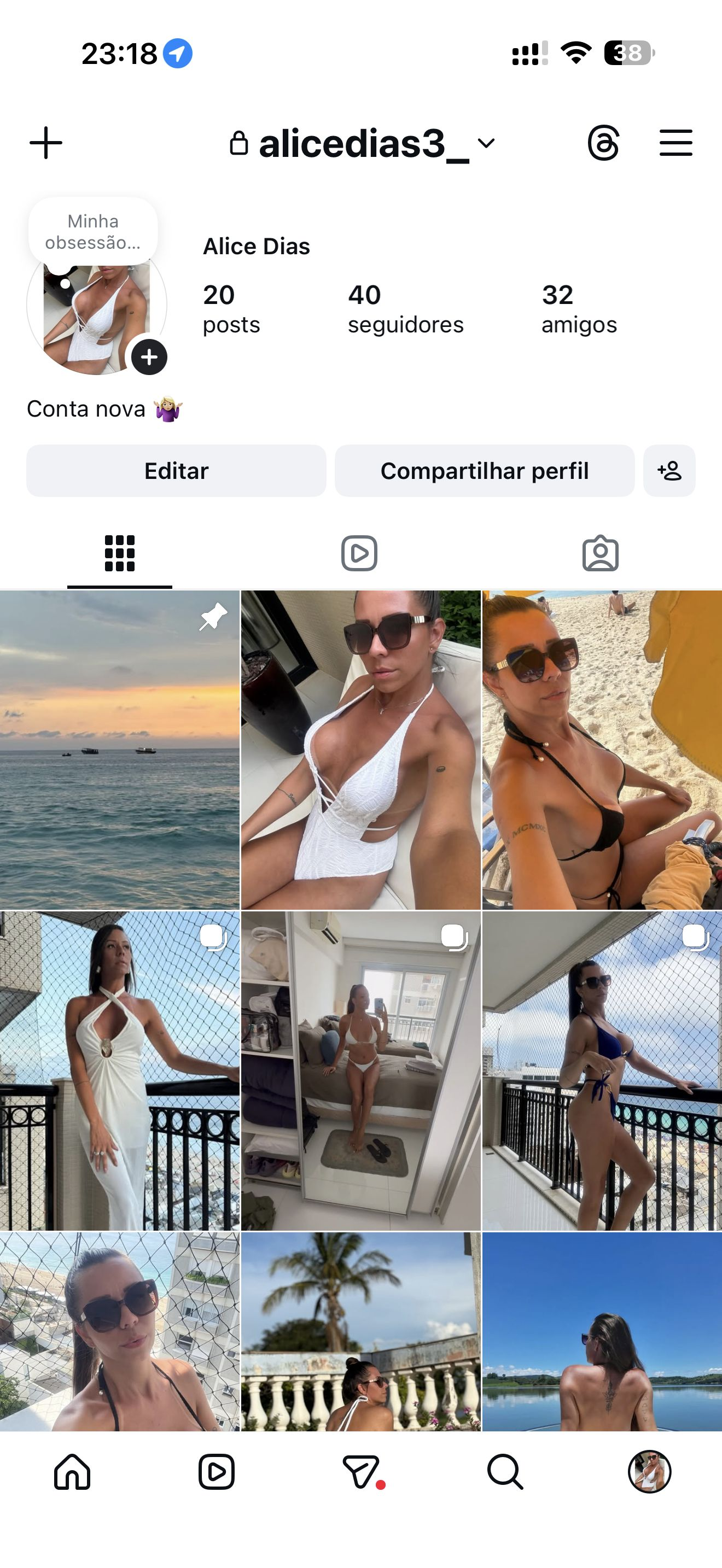
Task: Tap Compartilhar perfil
Action: pos(485,471)
